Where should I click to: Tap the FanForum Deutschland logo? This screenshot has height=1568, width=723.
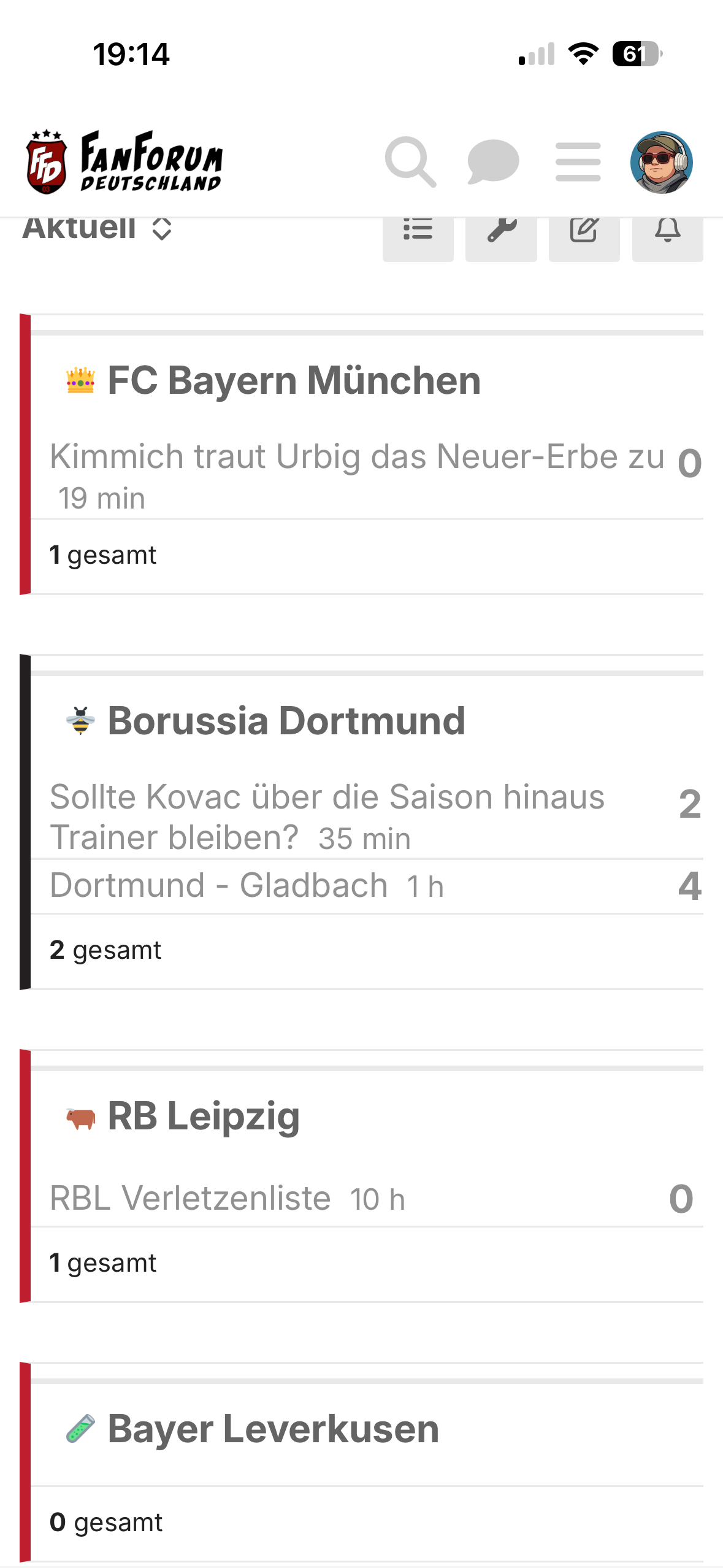point(123,162)
